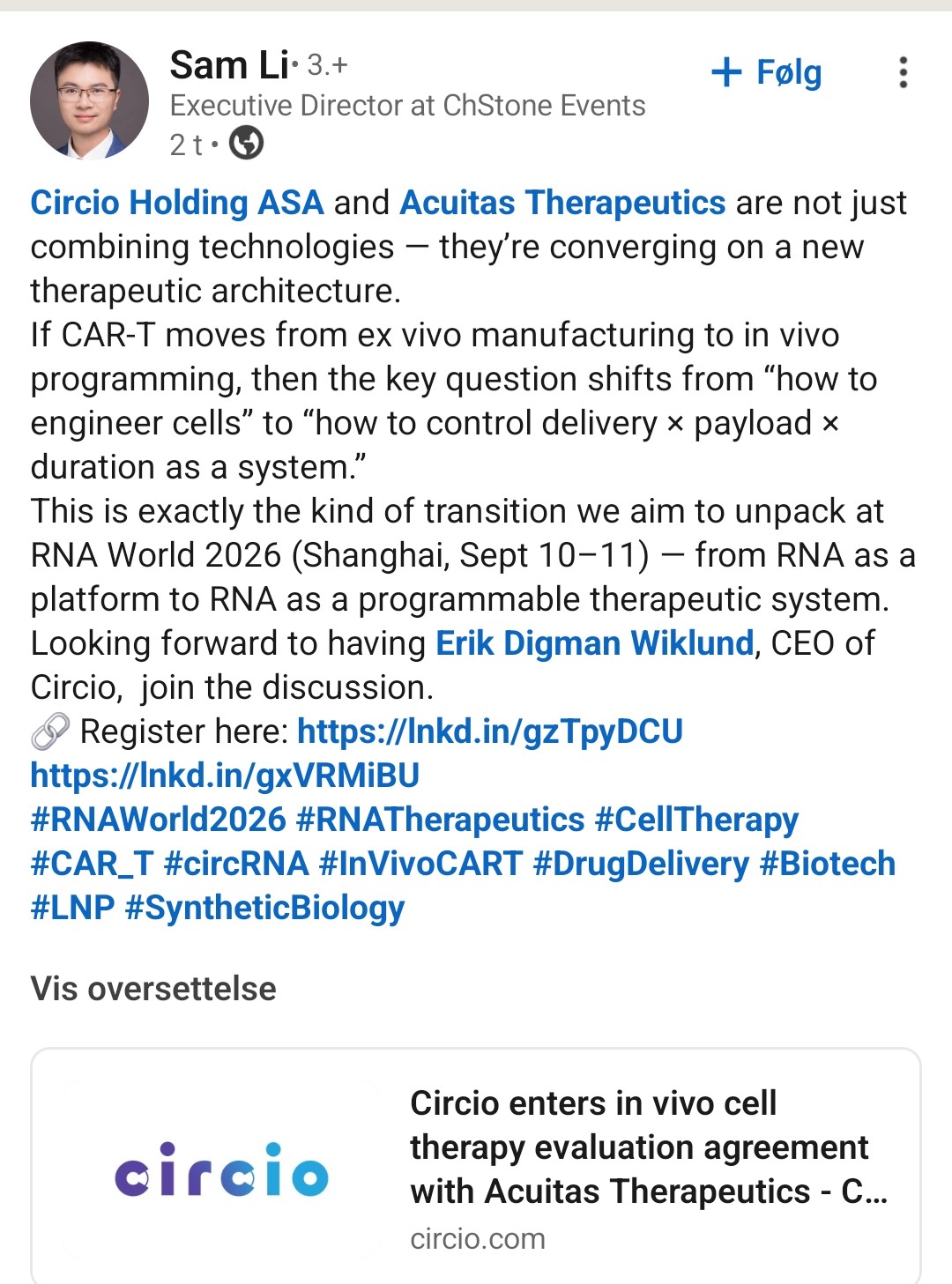Open the #Biotech hashtag
This screenshot has width=952, height=1284.
point(827,864)
